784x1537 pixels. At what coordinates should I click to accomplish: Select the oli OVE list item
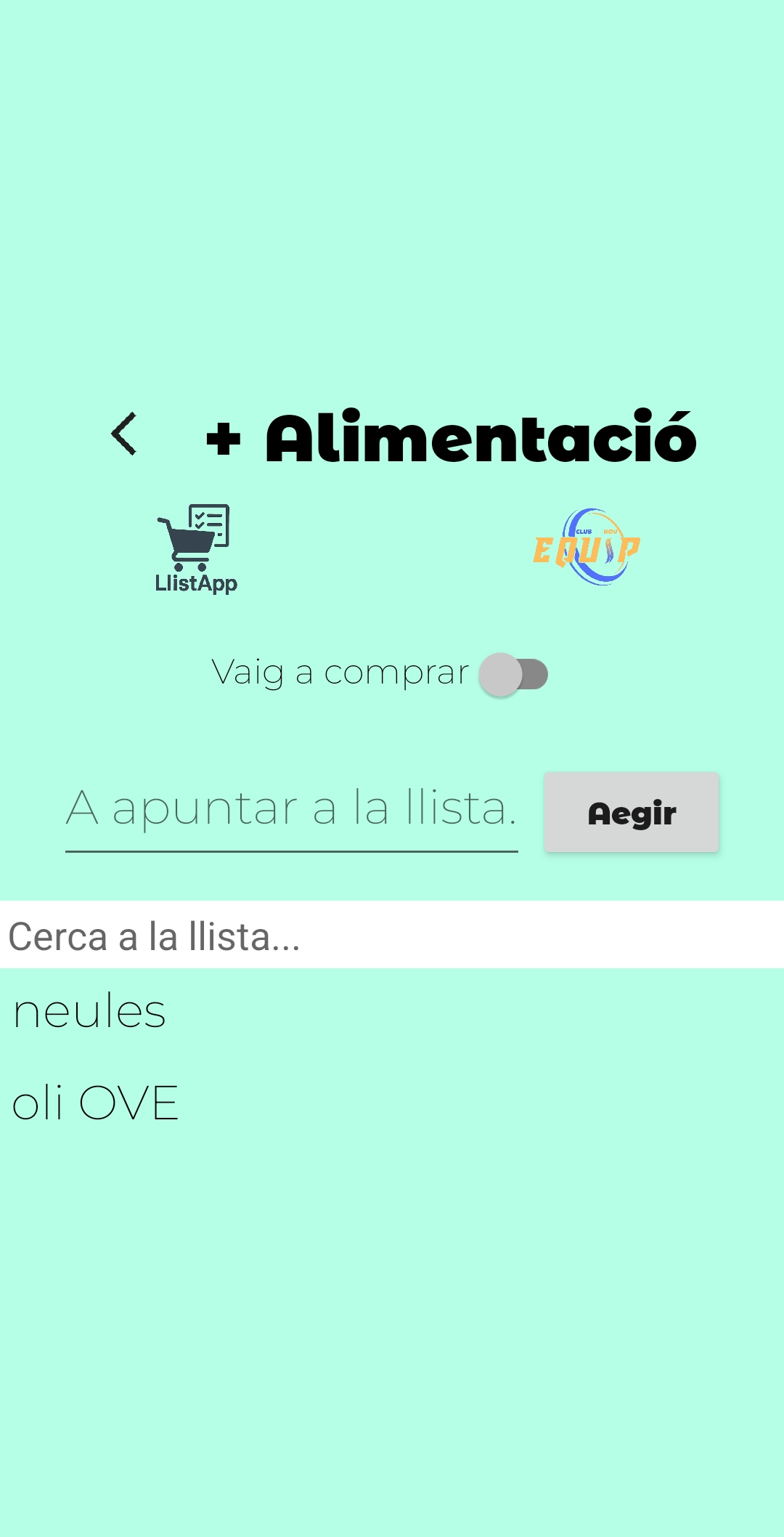(96, 1103)
